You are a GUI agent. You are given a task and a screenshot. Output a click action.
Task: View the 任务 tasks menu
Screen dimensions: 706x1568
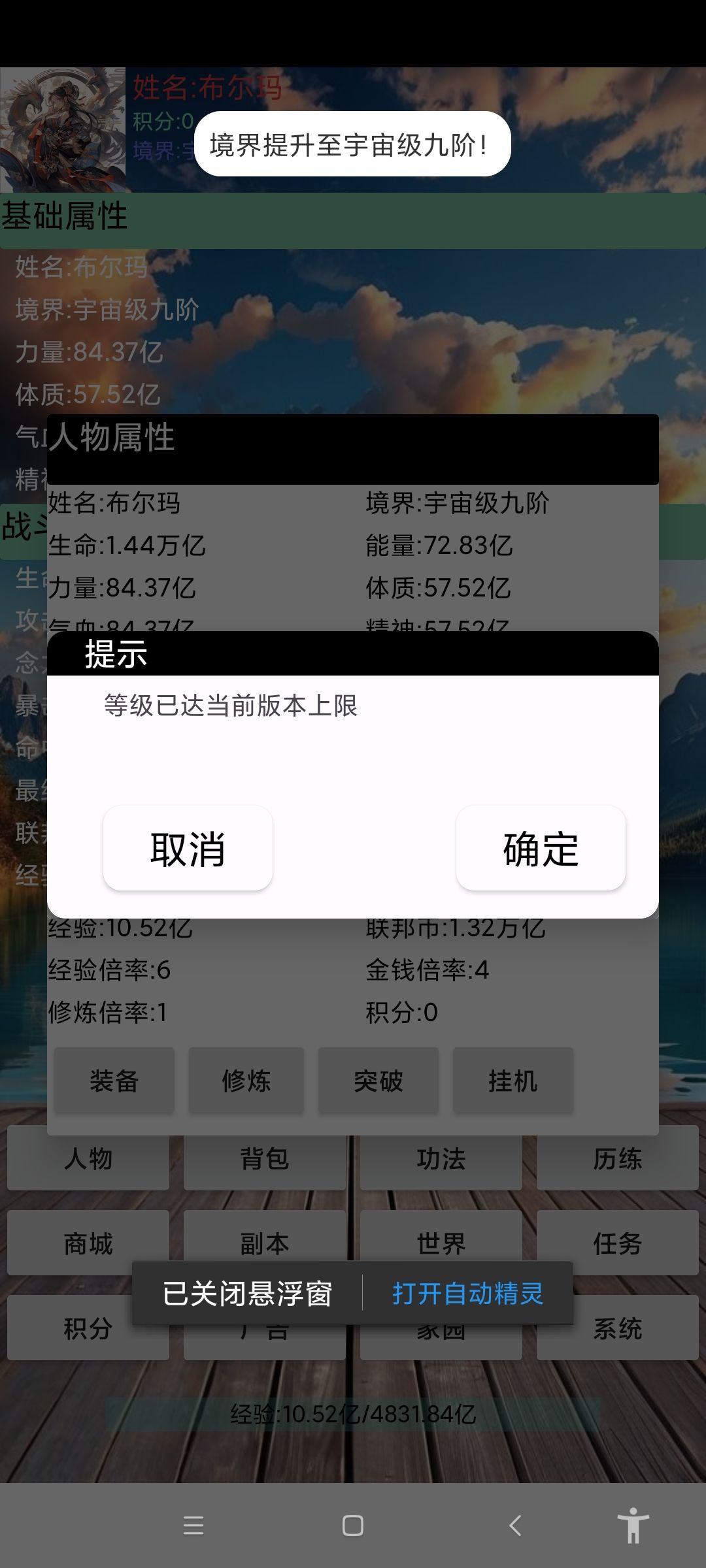click(618, 1243)
